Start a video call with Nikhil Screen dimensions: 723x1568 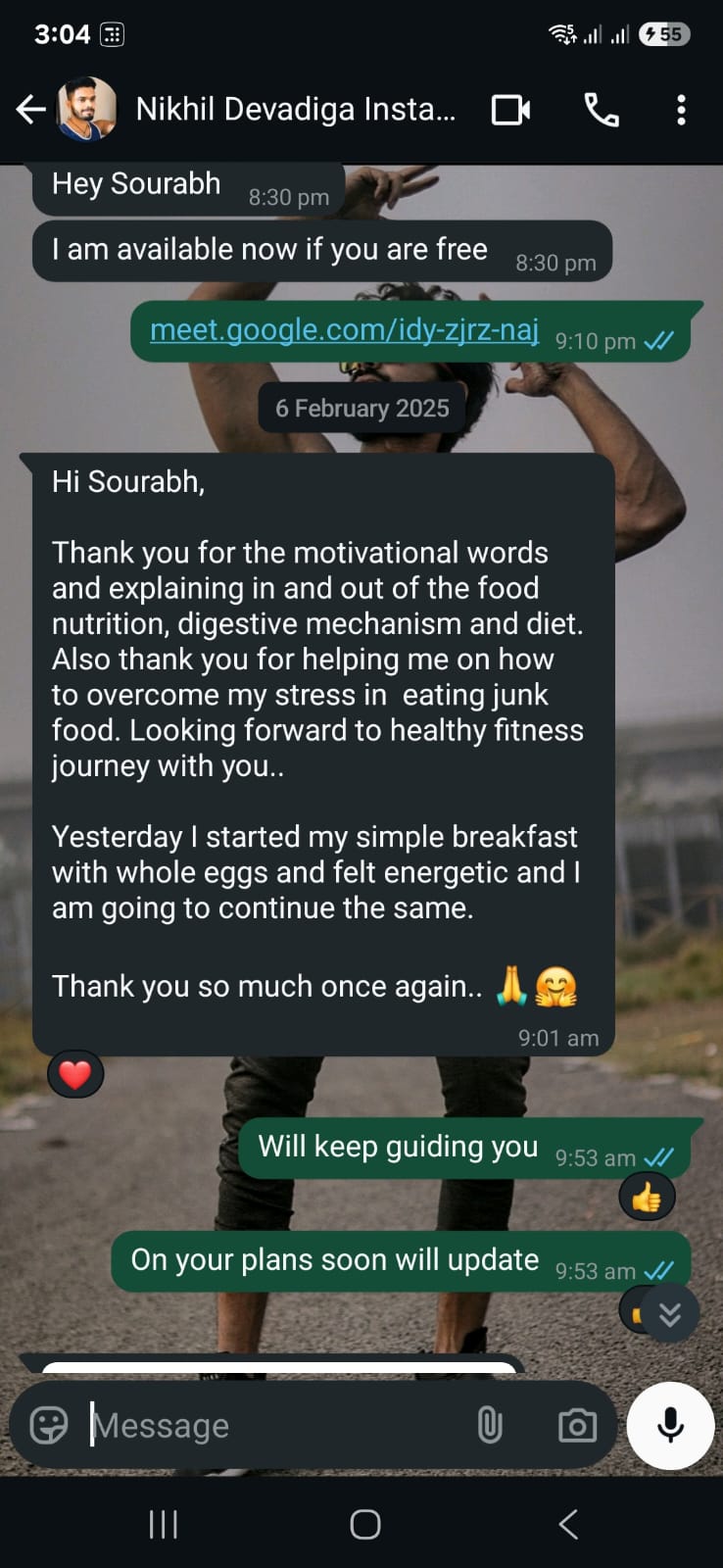coord(510,109)
